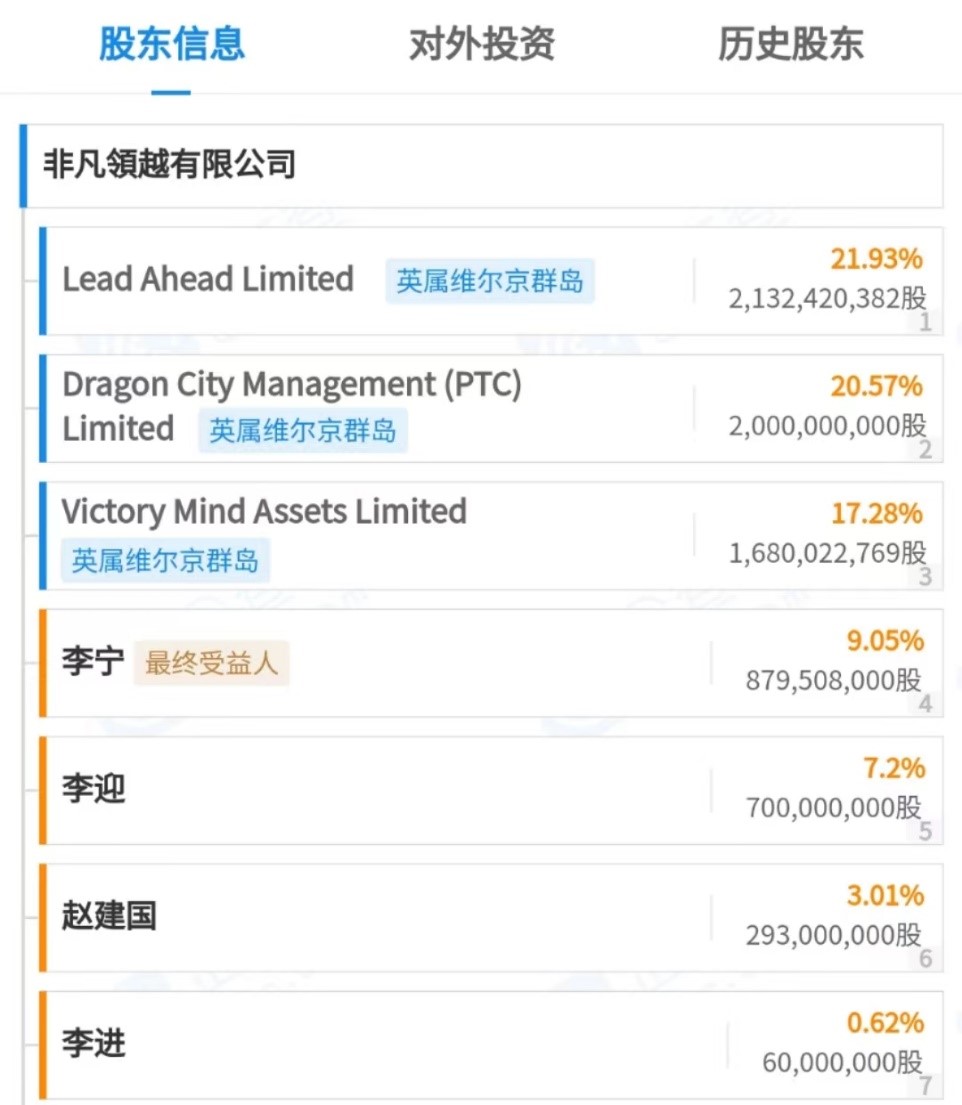Click the 2,000,000,000股 share count
The height and width of the screenshot is (1105, 962).
coord(831,423)
